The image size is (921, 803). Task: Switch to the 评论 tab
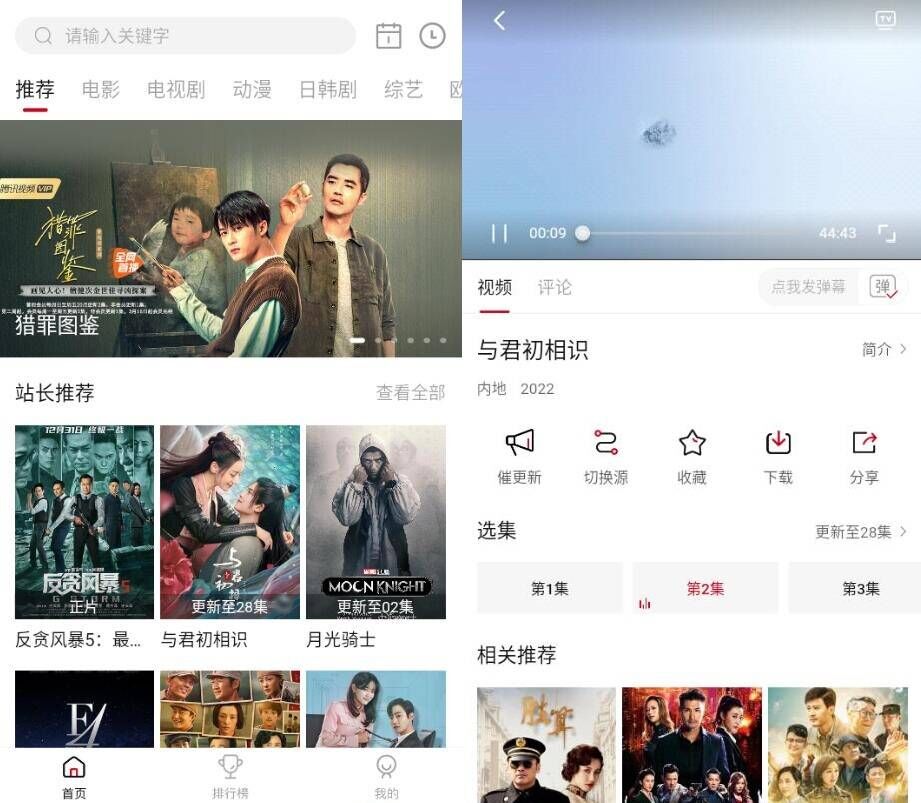point(555,288)
